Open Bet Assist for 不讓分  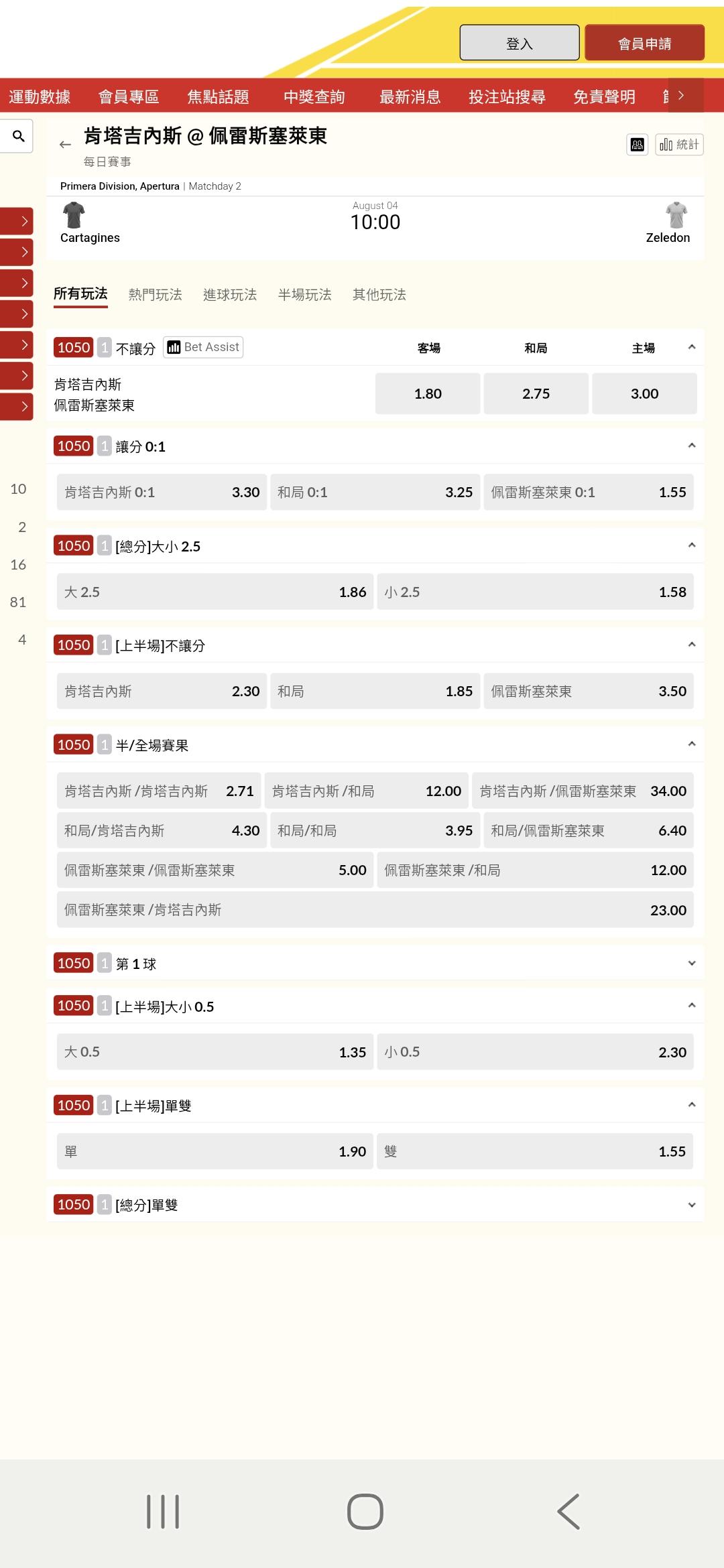pyautogui.click(x=203, y=347)
